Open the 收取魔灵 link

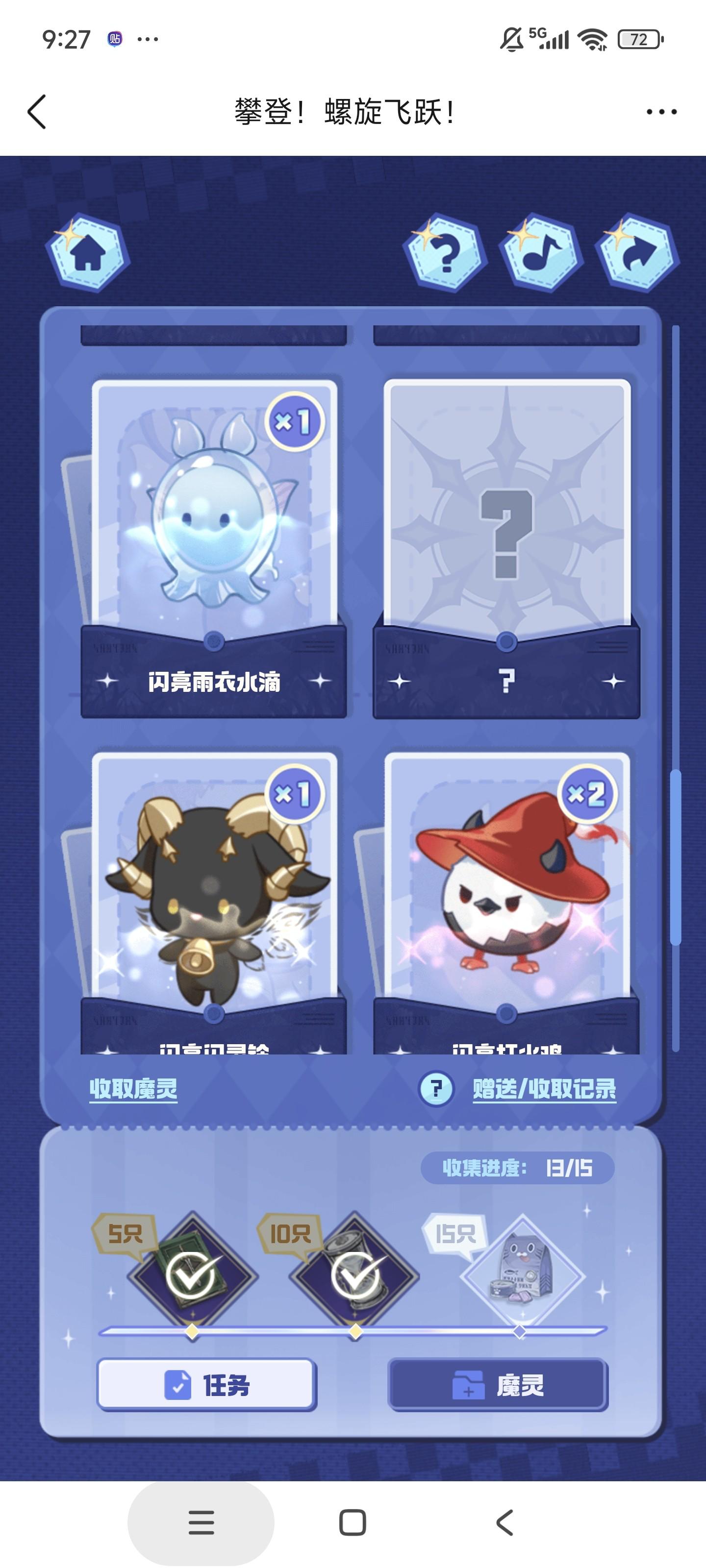(133, 1089)
